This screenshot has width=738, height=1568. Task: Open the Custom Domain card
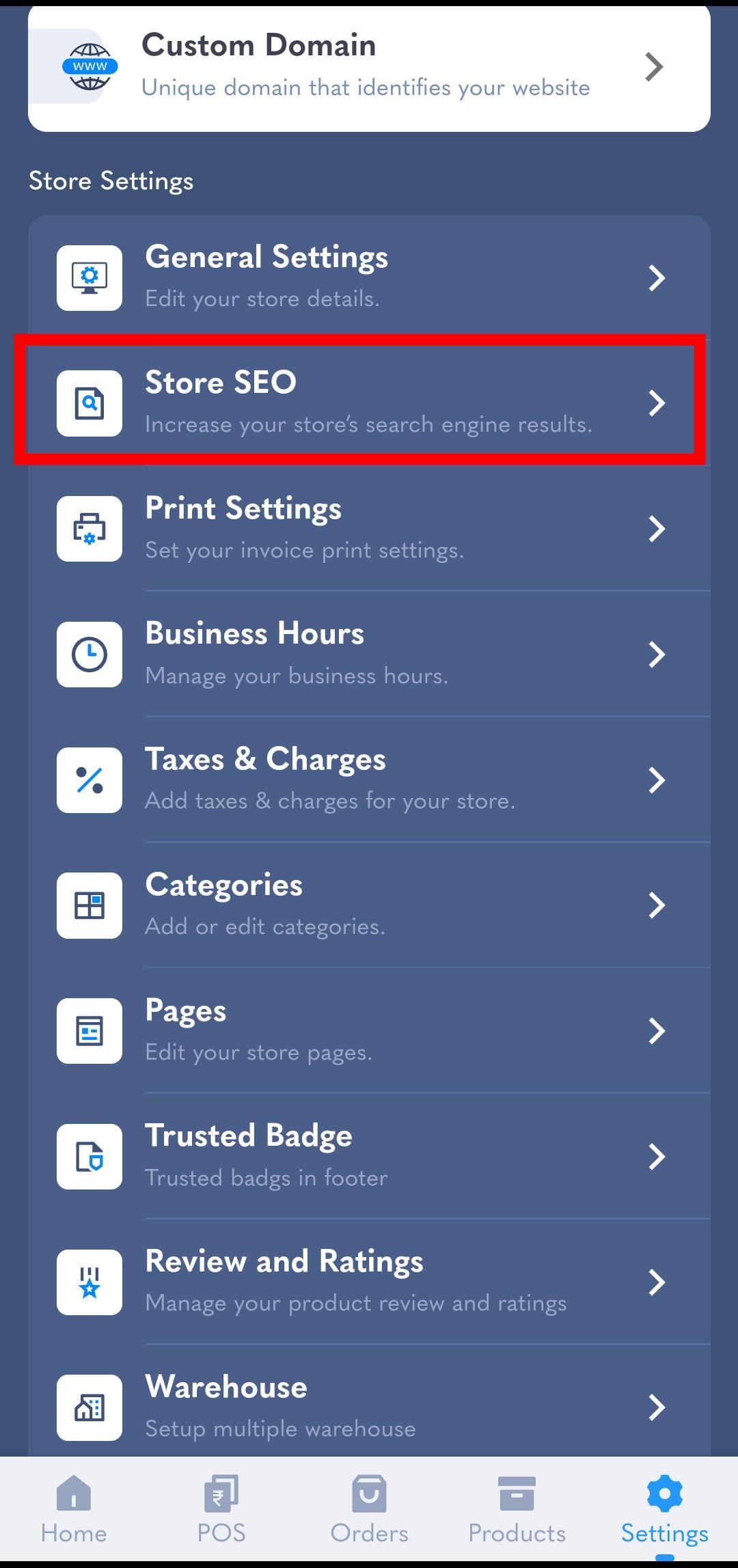pos(369,67)
